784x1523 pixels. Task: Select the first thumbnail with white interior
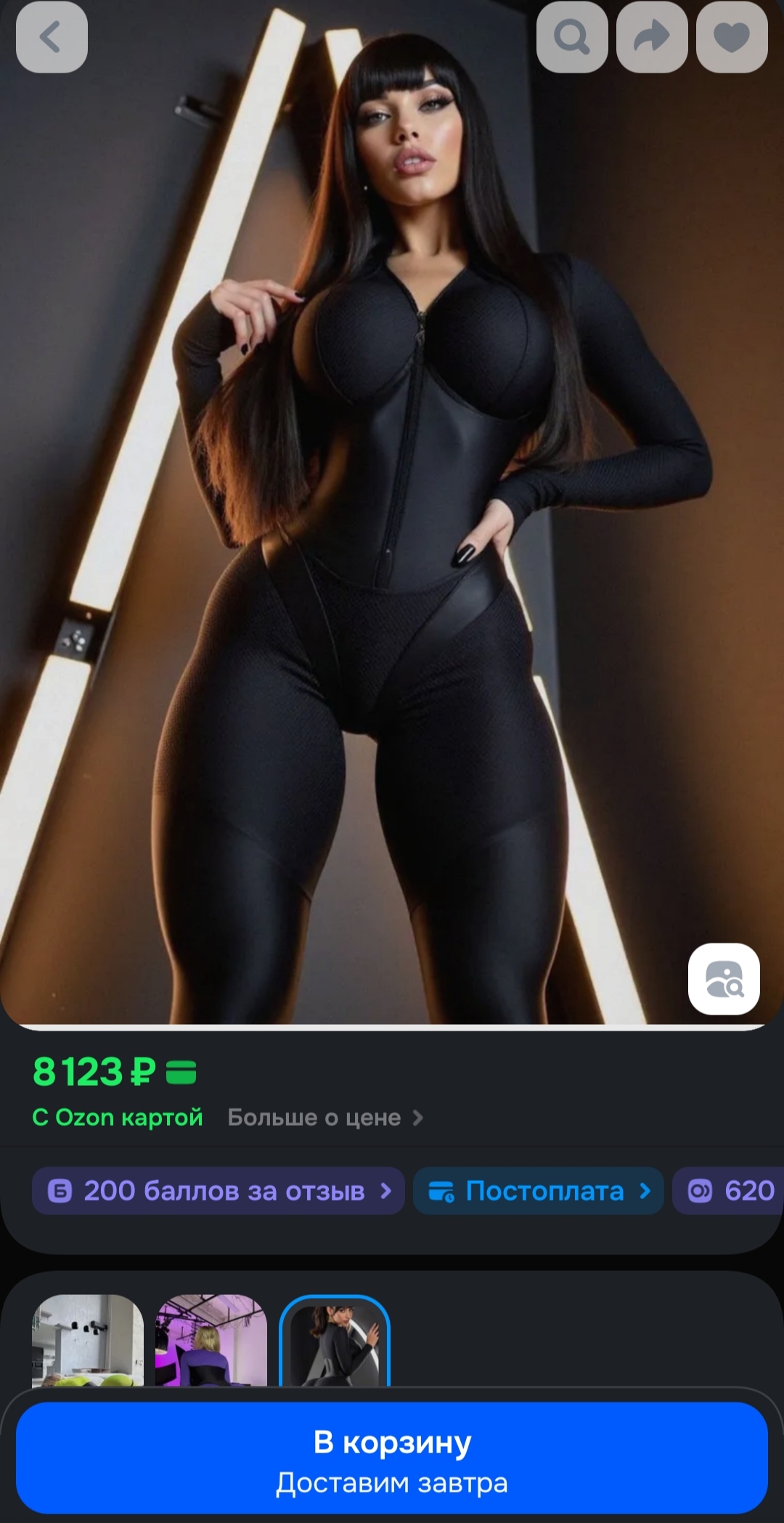click(88, 1341)
